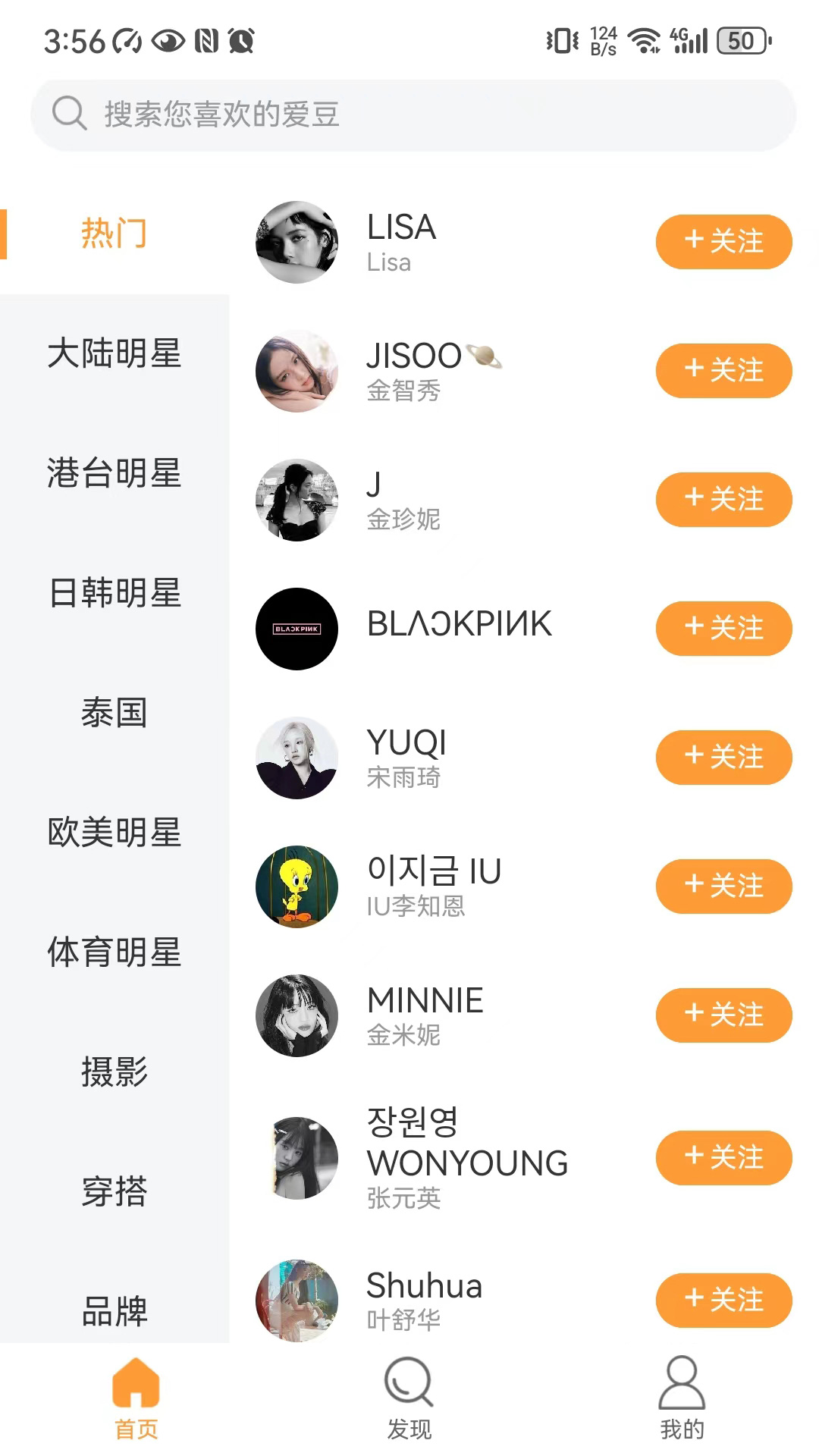Switch to the 摄影 category
Viewport: 819px width, 1456px height.
115,1072
